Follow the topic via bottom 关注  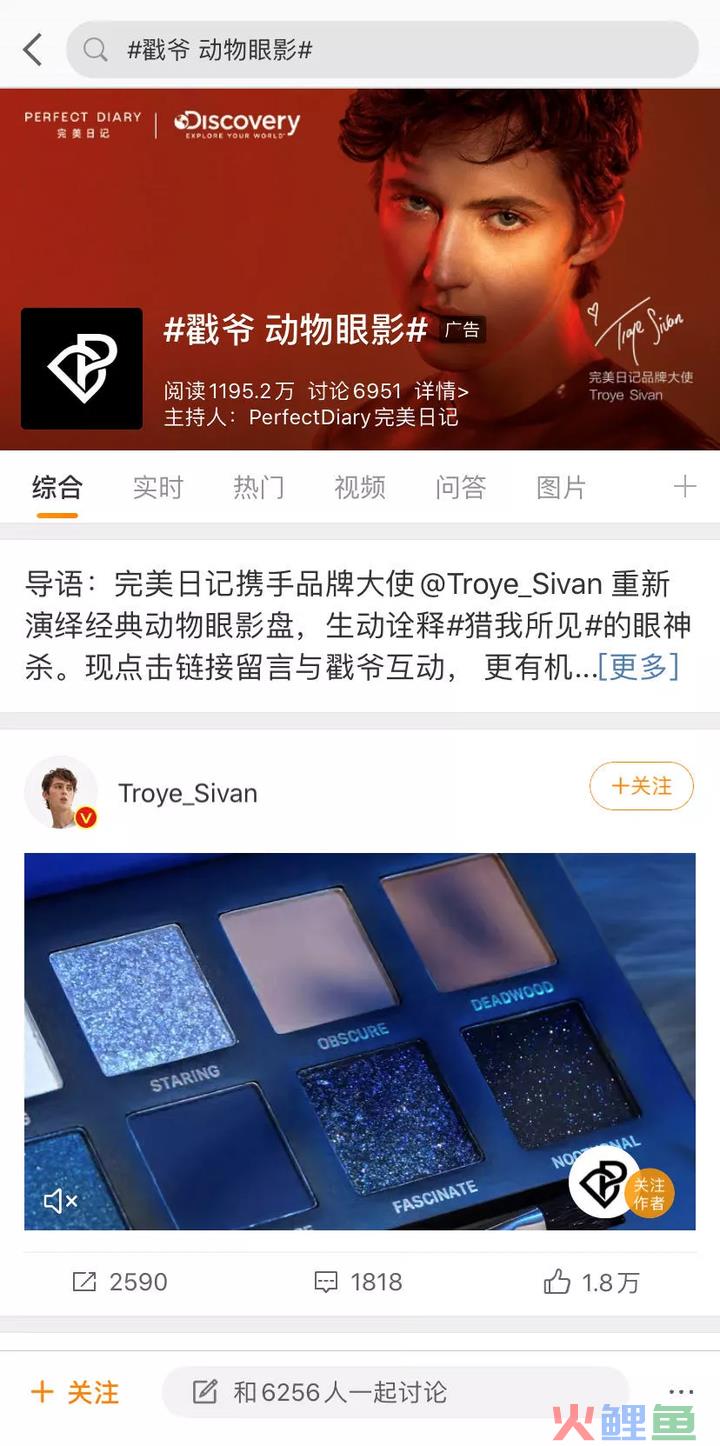[76, 1392]
